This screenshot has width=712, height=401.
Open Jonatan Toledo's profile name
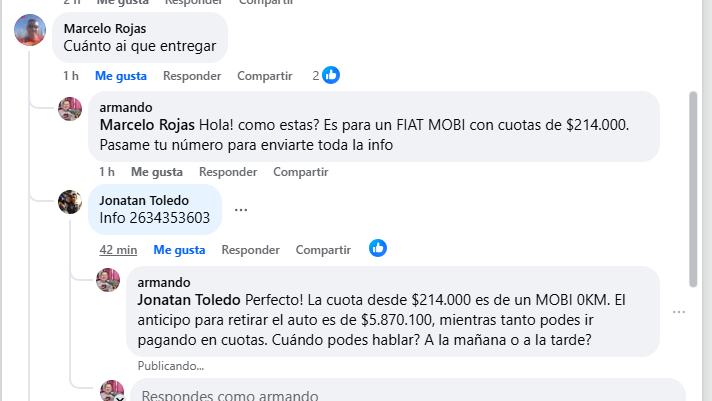coord(144,200)
